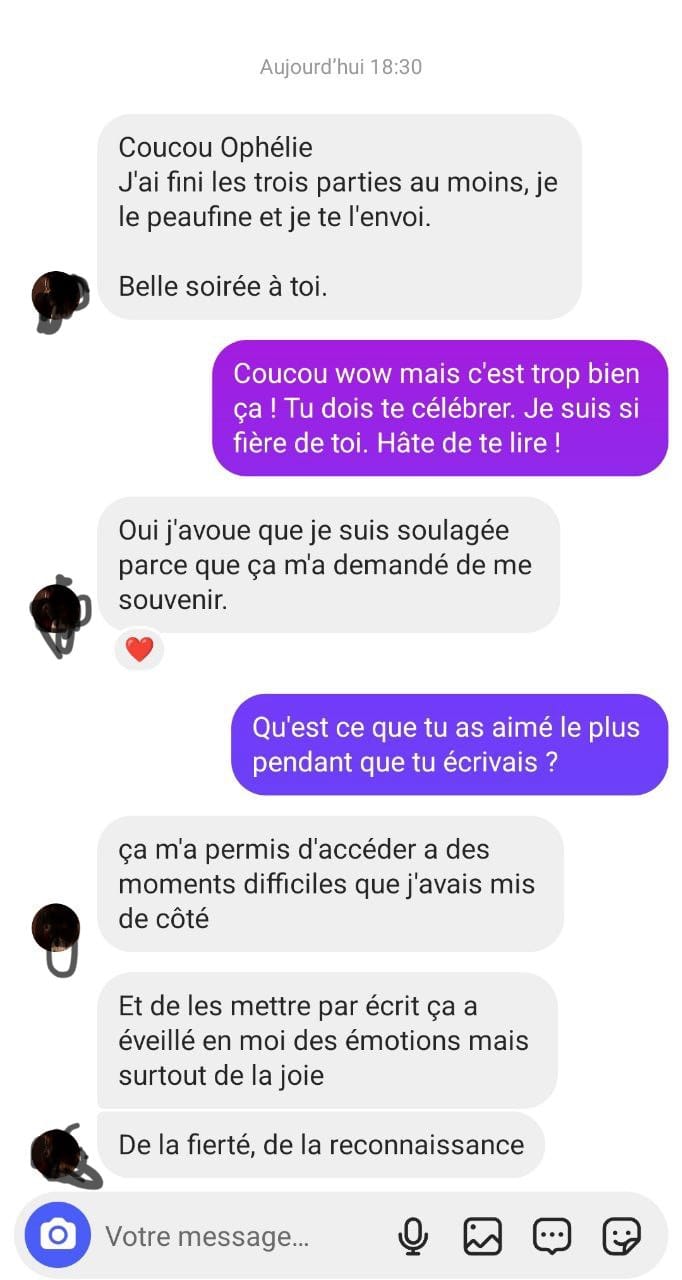The height and width of the screenshot is (1280, 682).
Task: Record a voice message with the microphone
Action: [413, 1236]
